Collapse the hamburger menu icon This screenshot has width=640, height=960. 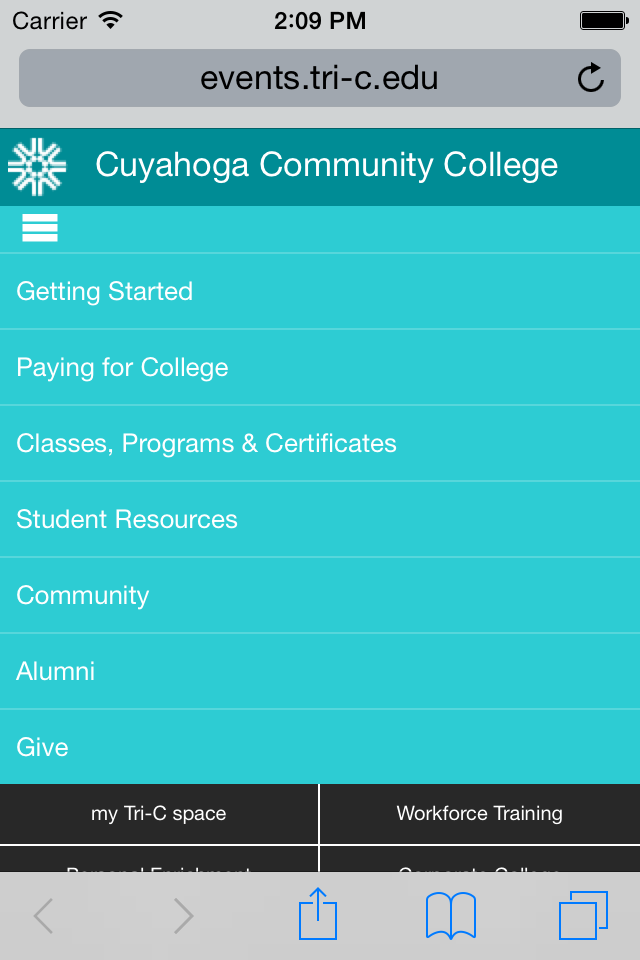click(40, 228)
